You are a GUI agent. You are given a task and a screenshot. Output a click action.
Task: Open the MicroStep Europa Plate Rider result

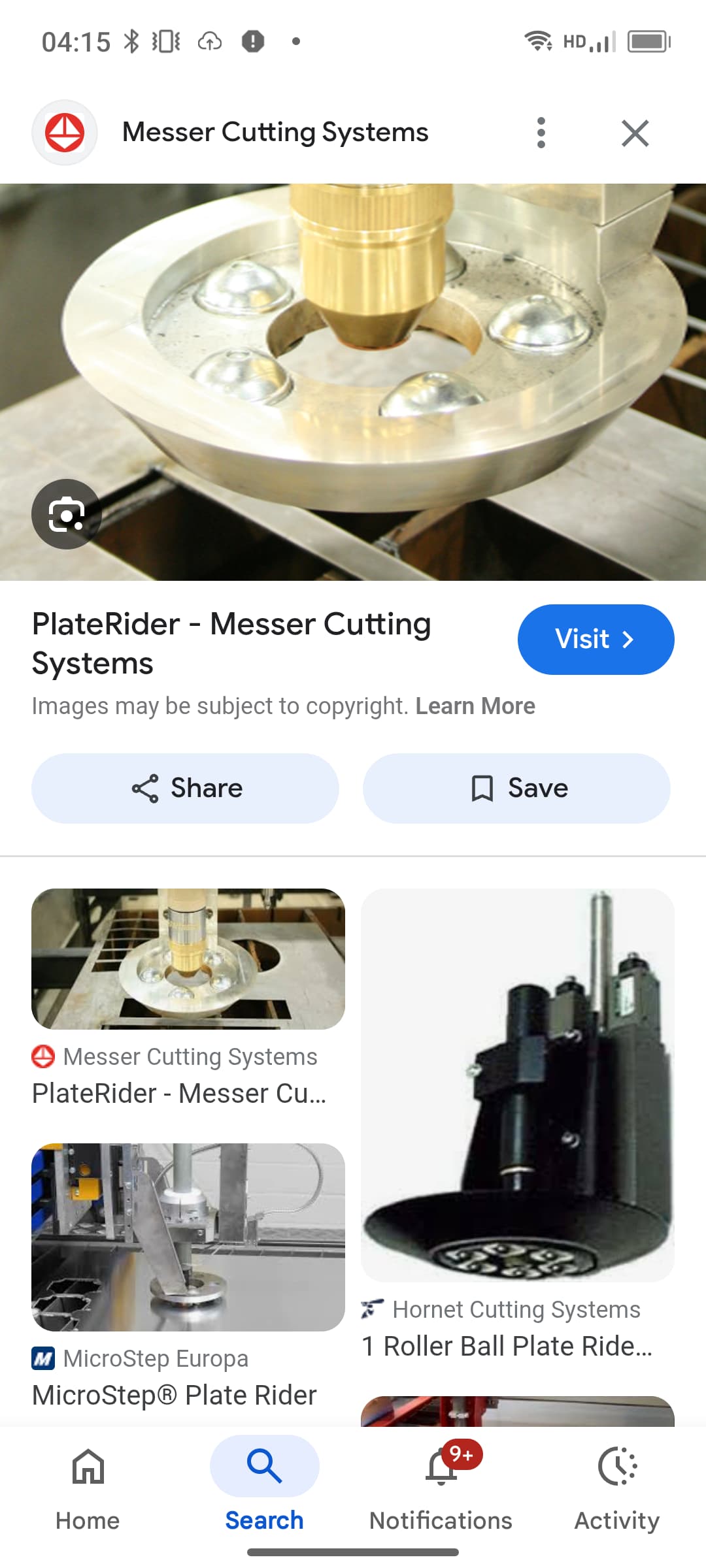click(188, 1237)
